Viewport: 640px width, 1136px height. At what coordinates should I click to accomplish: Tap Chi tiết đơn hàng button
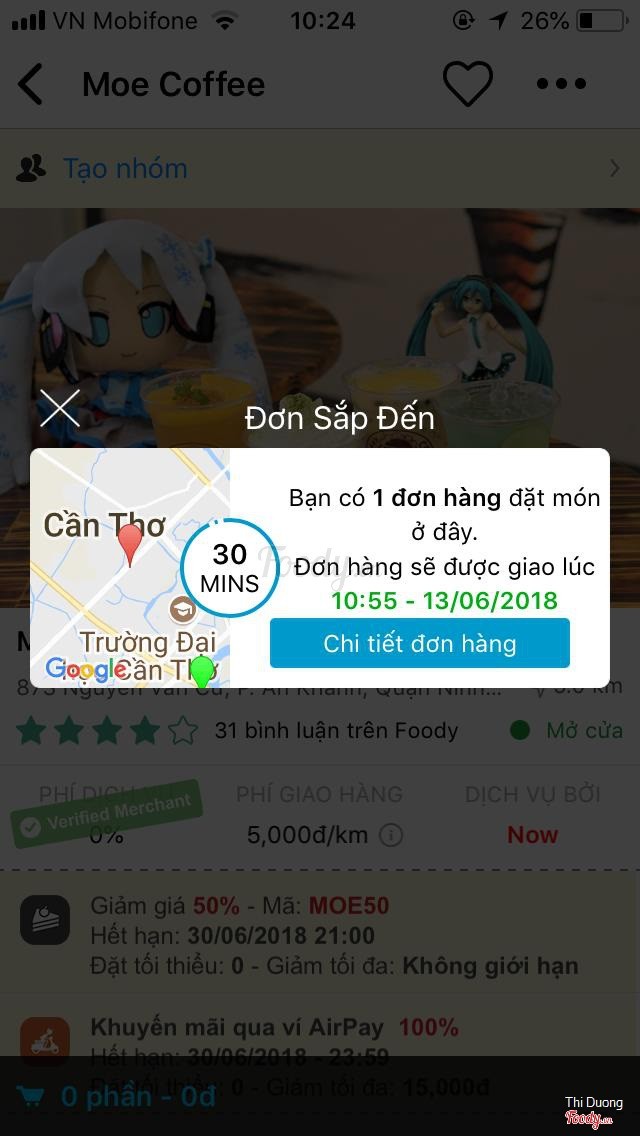[419, 643]
